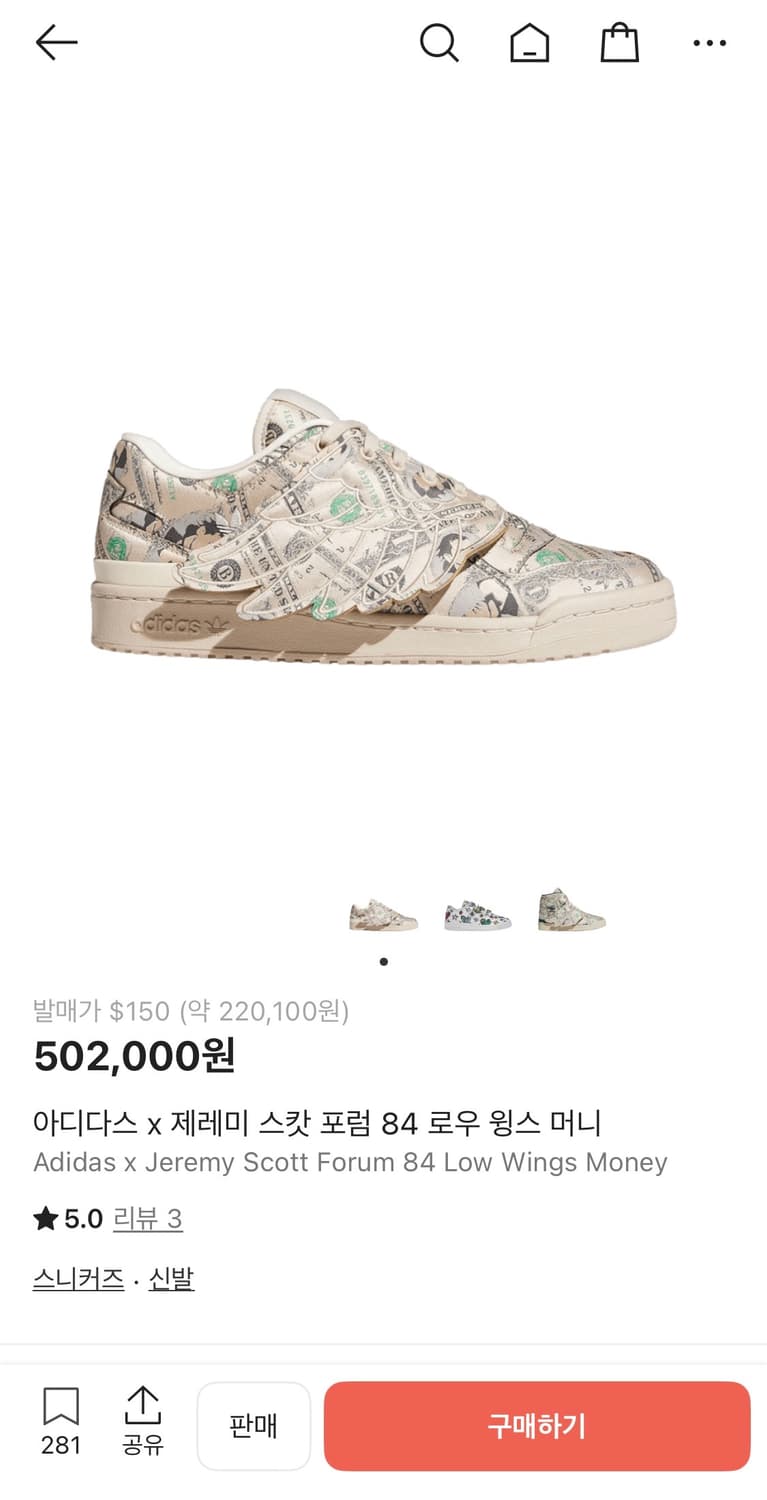Open selling options via 판매
The width and height of the screenshot is (767, 1500).
click(x=254, y=1426)
